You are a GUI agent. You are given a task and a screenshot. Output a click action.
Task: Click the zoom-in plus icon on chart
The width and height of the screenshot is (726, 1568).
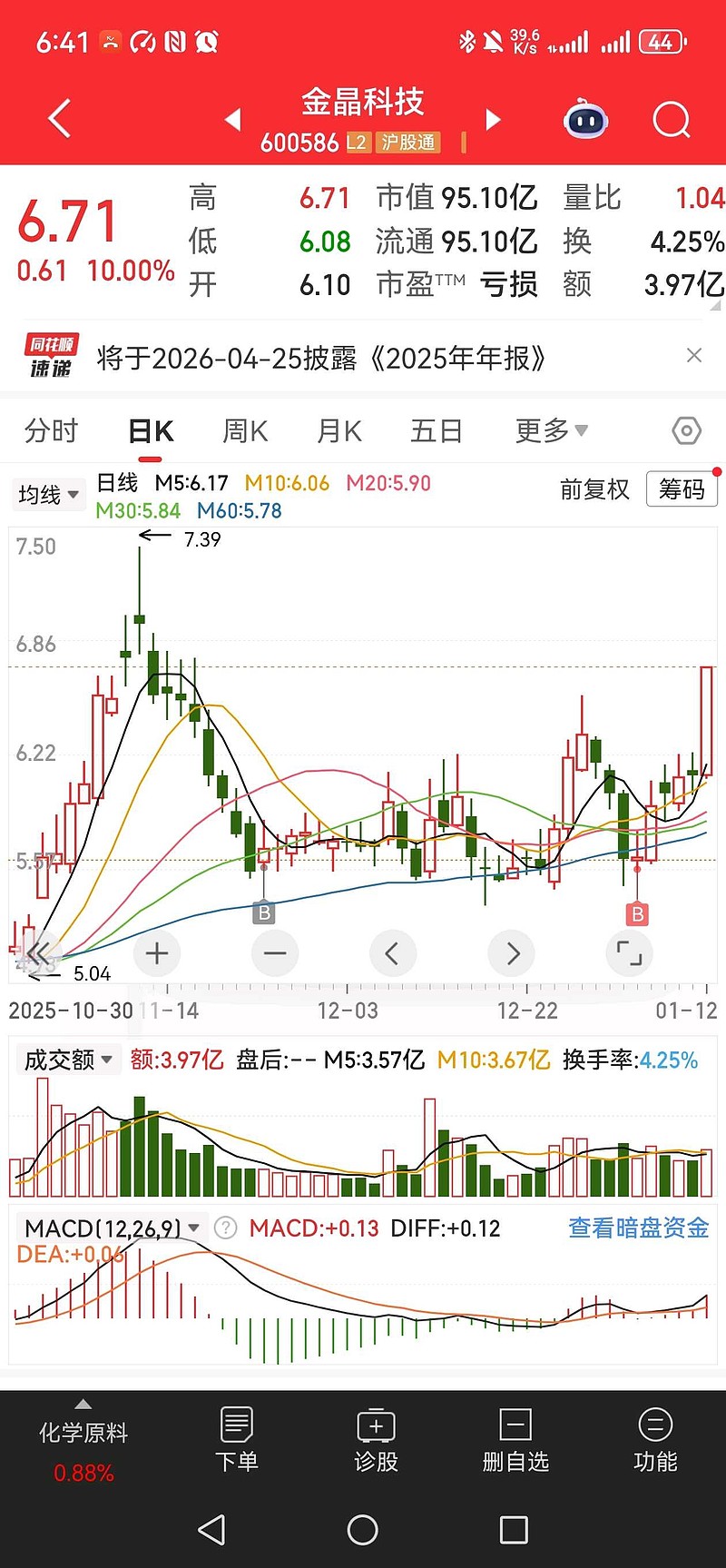pyautogui.click(x=156, y=953)
